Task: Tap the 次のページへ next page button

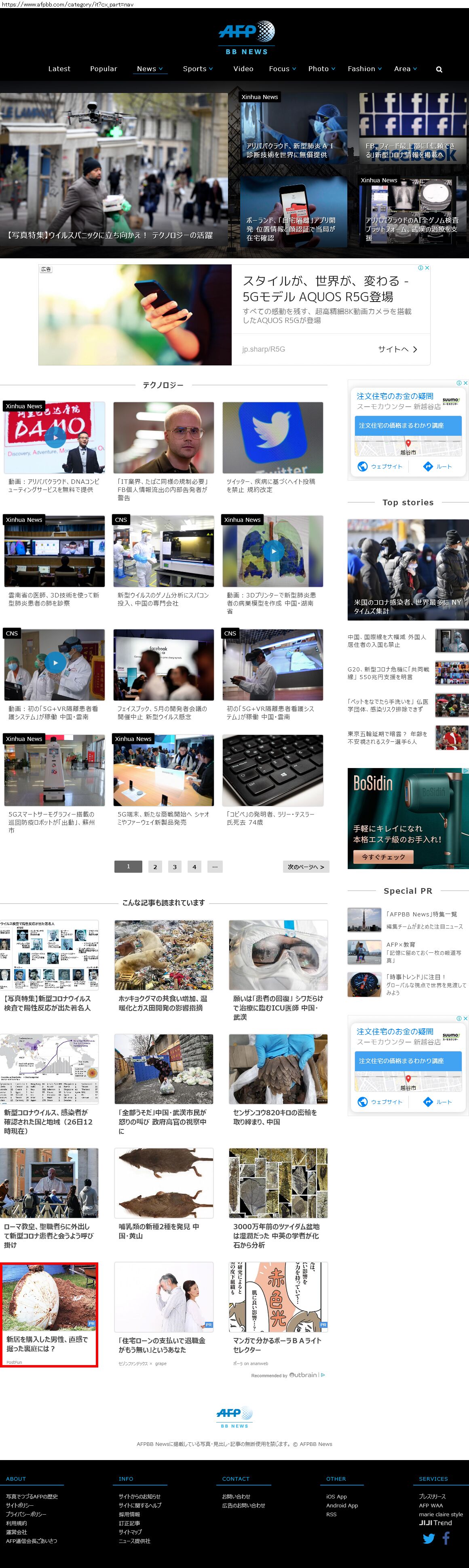Action: 306,867
